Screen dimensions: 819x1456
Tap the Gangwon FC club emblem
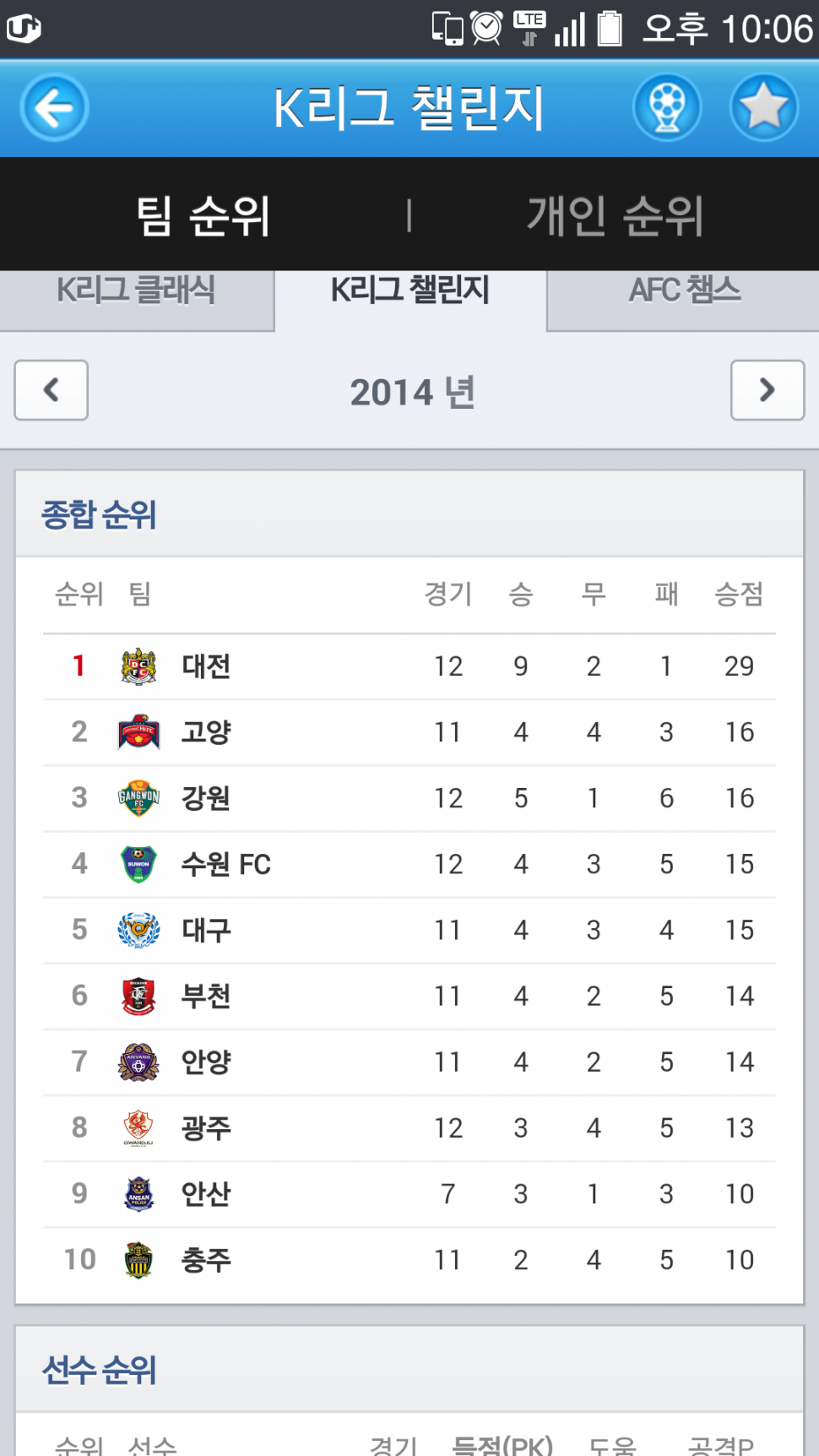point(138,797)
